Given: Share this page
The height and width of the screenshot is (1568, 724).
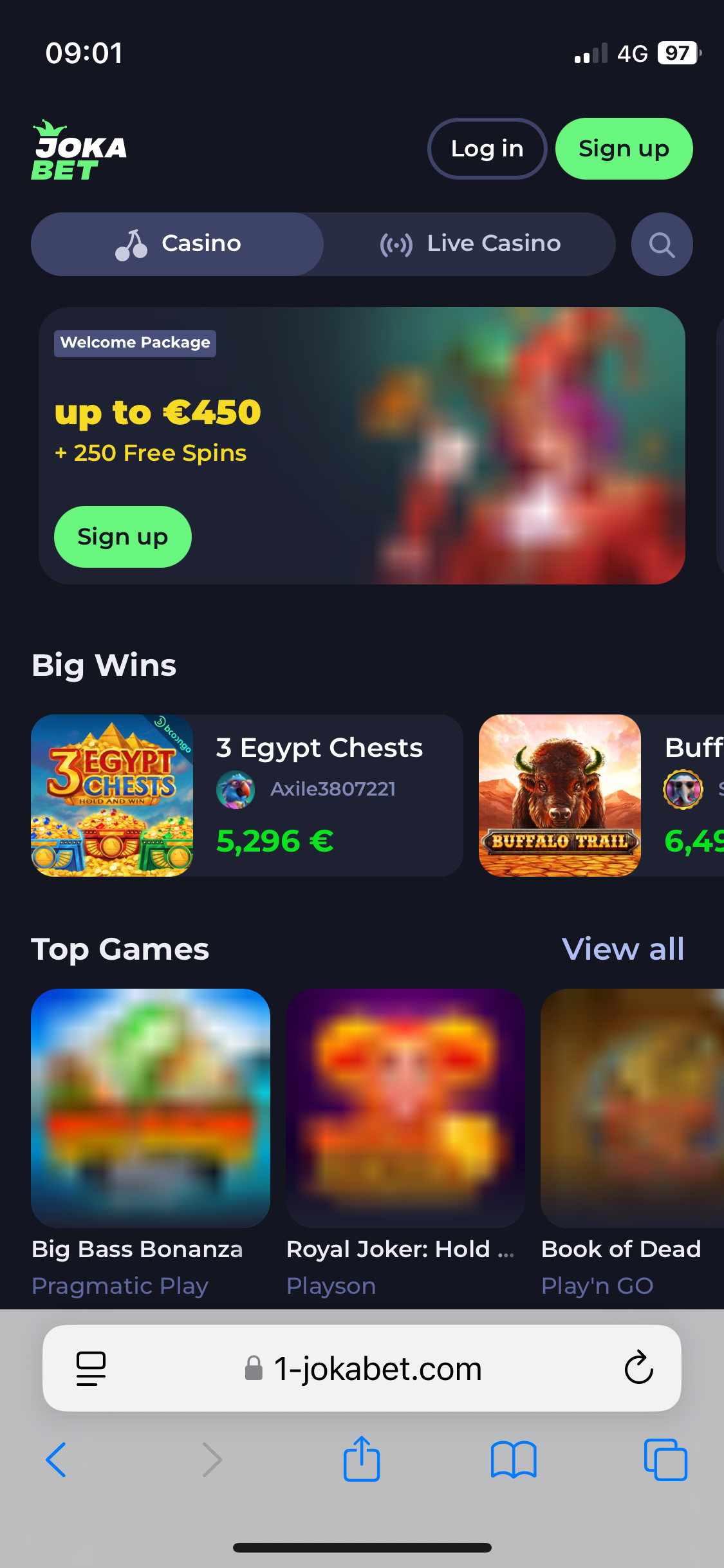Looking at the screenshot, I should click(x=362, y=1460).
